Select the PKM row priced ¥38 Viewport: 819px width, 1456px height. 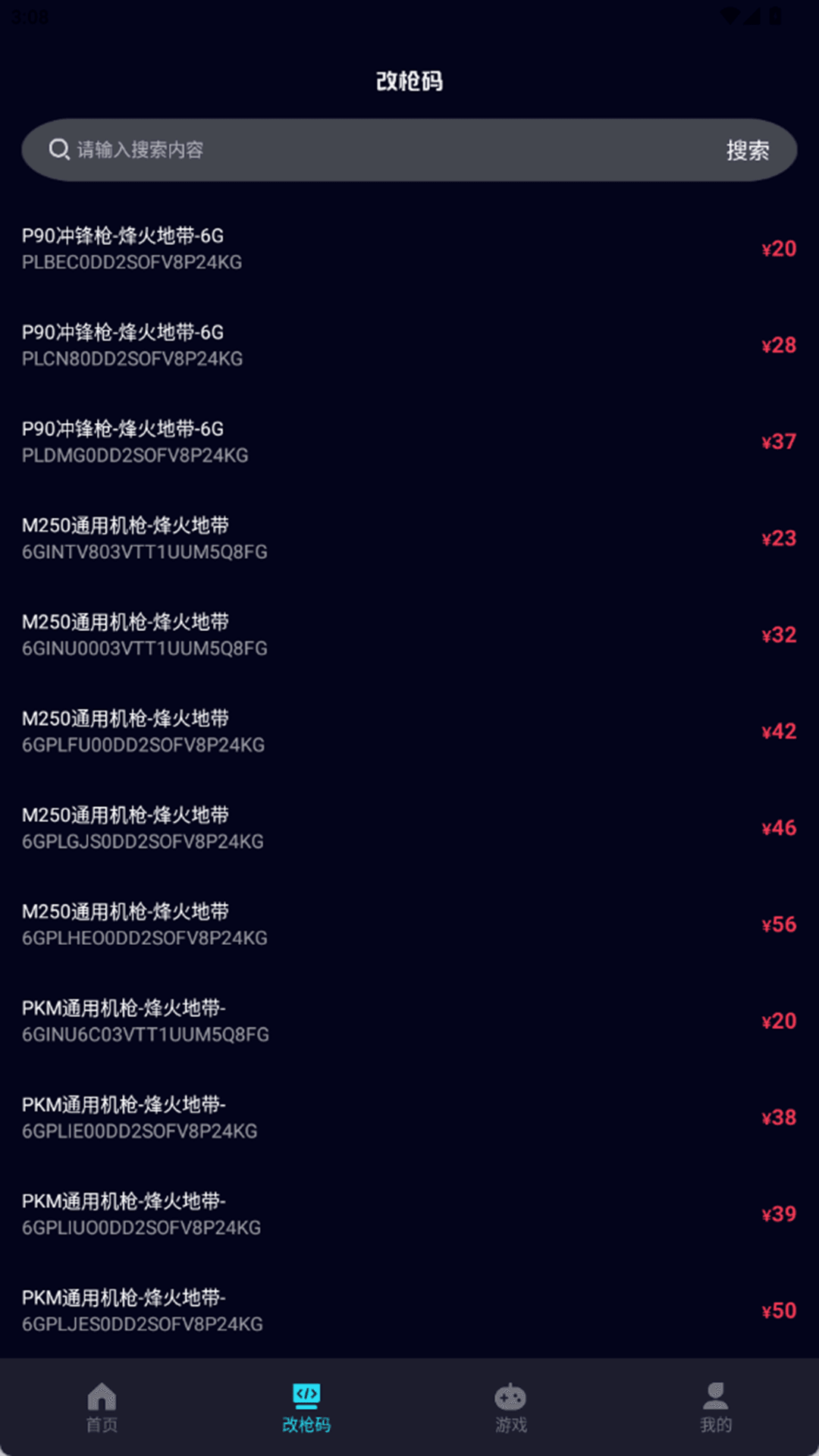pos(409,1117)
